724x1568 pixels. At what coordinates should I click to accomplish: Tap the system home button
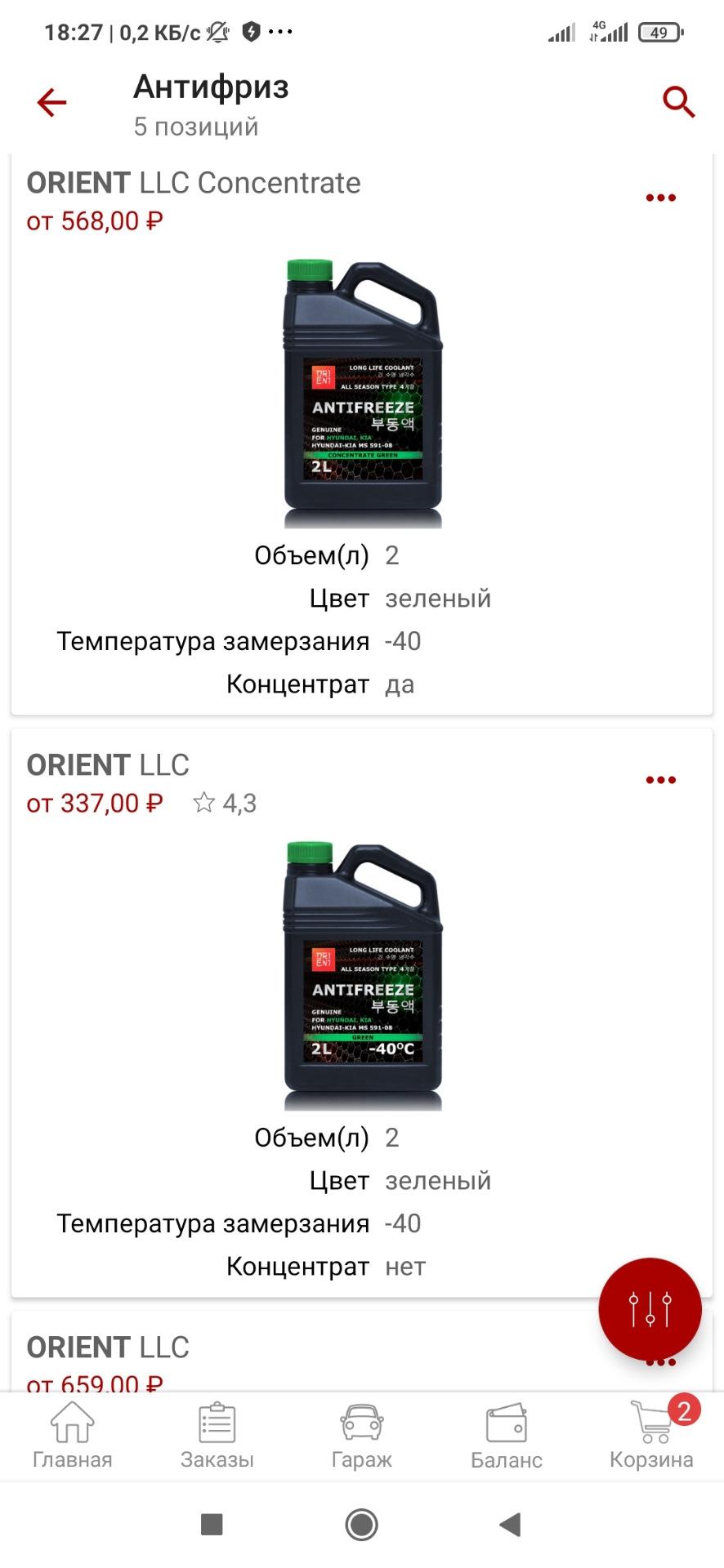click(362, 1524)
